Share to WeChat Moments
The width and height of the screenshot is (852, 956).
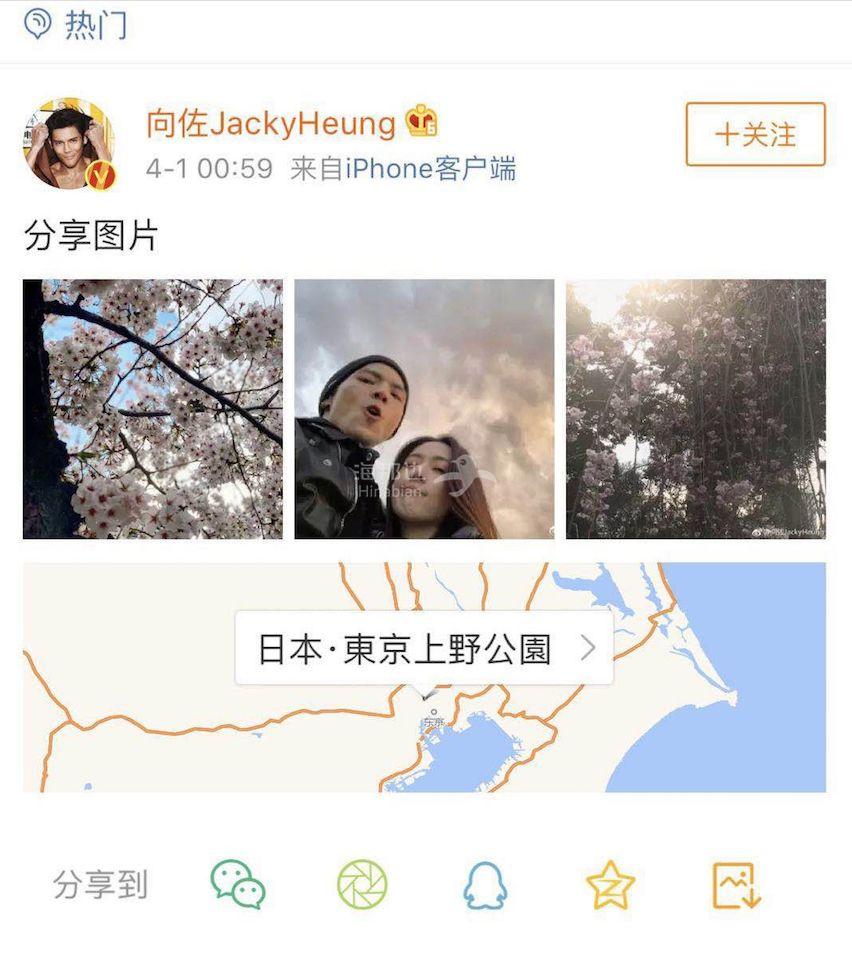[x=362, y=885]
